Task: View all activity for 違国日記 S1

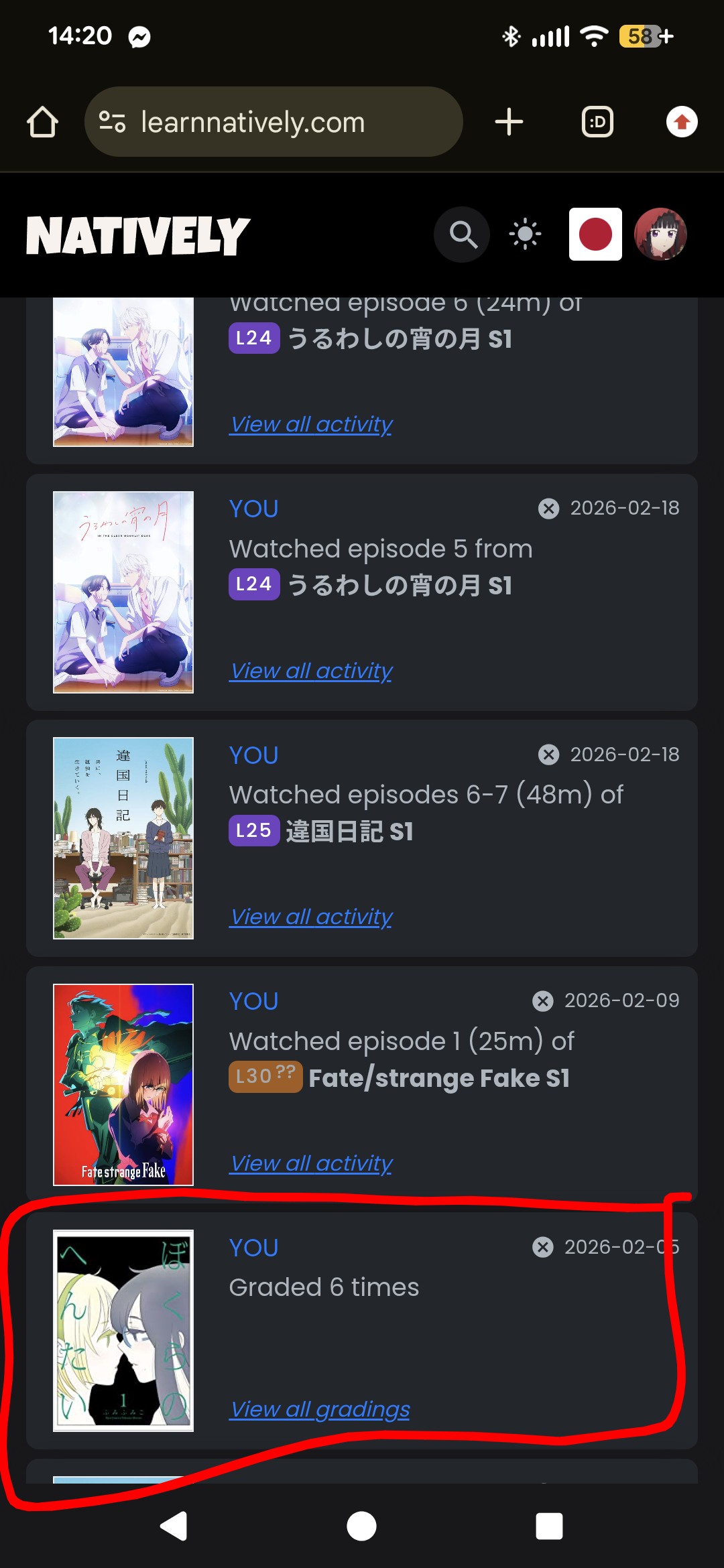Action: point(311,917)
